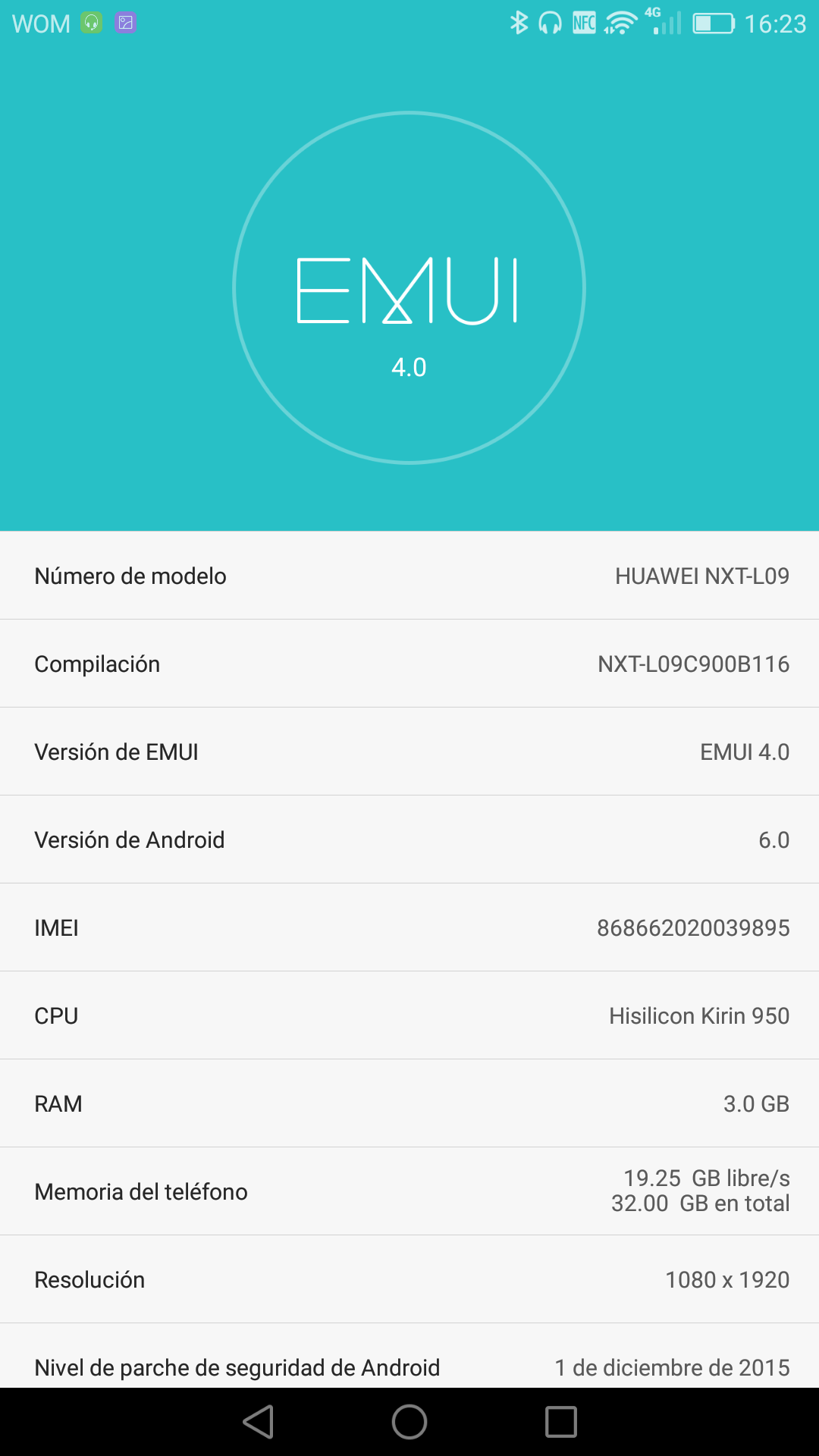Tap the headphones icon in status bar
This screenshot has width=819, height=1456.
[551, 23]
